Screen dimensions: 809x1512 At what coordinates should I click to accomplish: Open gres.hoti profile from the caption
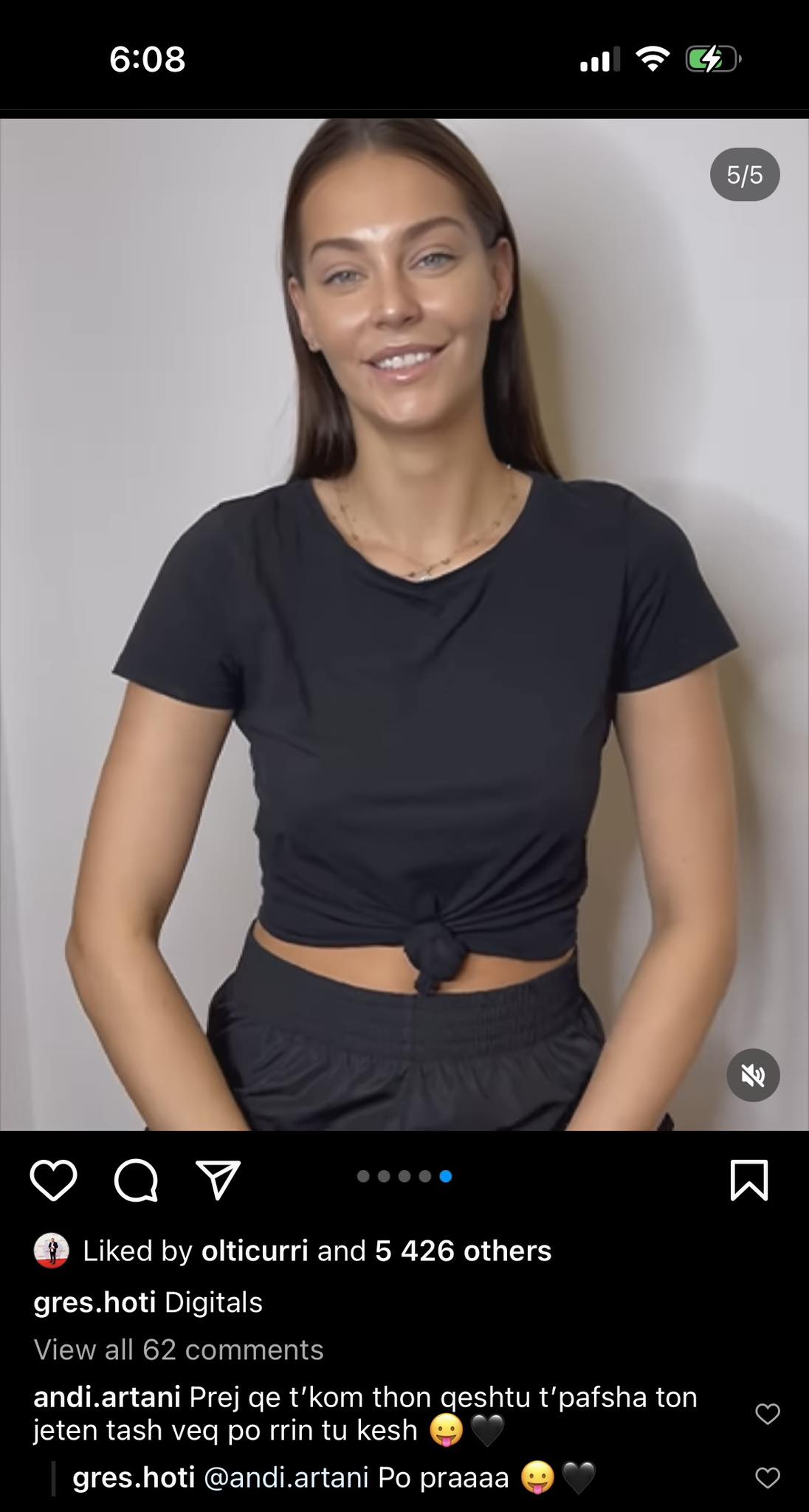coord(94,1302)
